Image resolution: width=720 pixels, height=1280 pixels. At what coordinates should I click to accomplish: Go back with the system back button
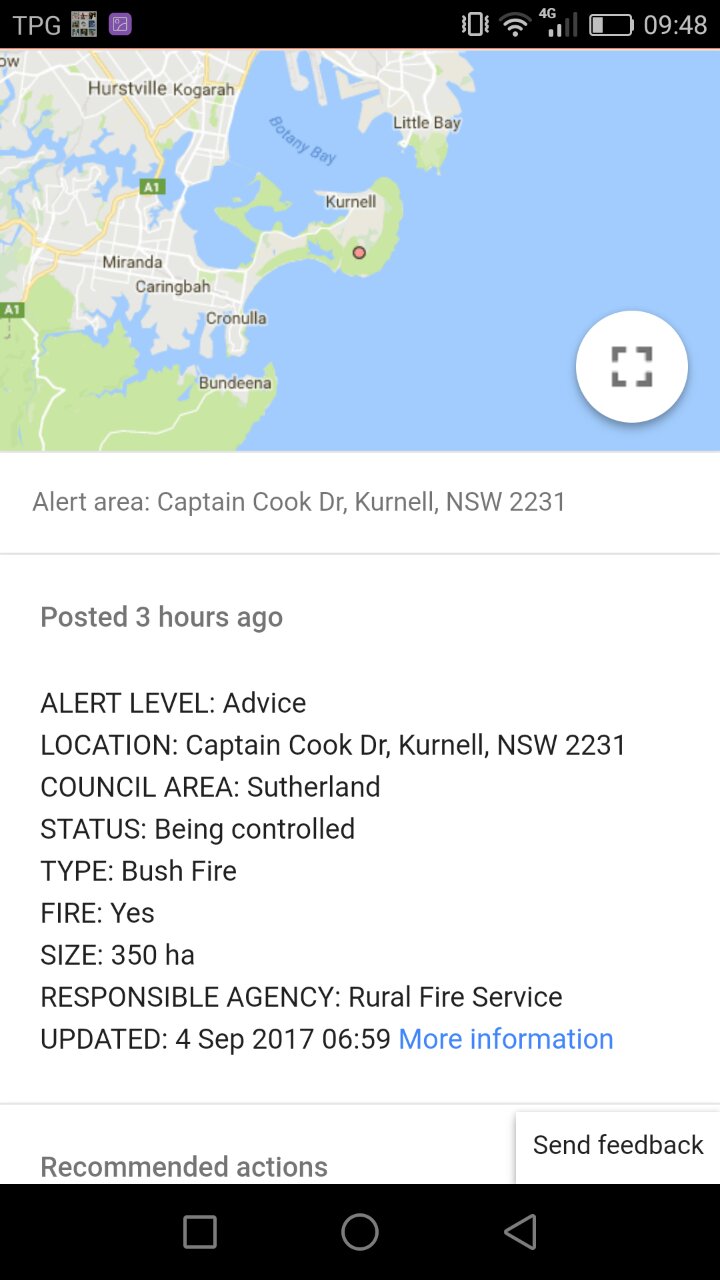coord(520,1232)
